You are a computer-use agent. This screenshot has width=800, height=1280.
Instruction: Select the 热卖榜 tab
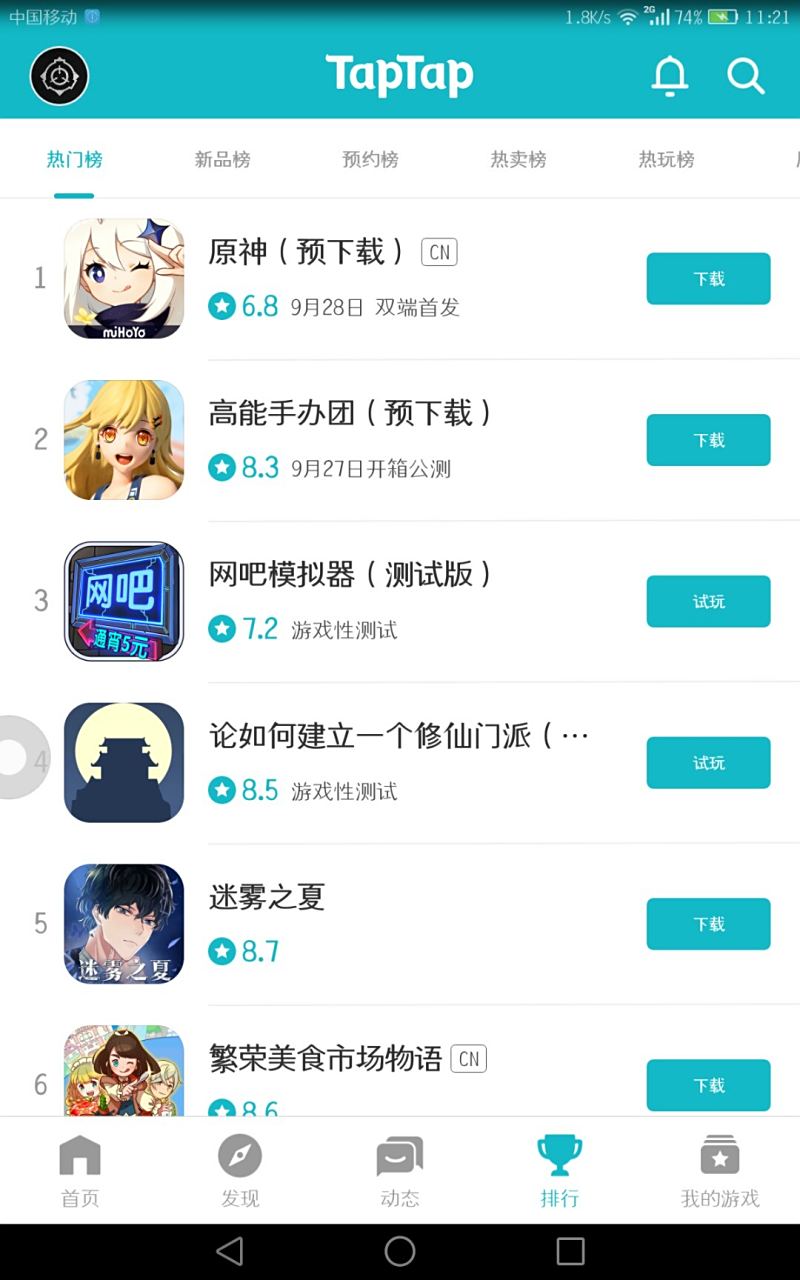[518, 159]
